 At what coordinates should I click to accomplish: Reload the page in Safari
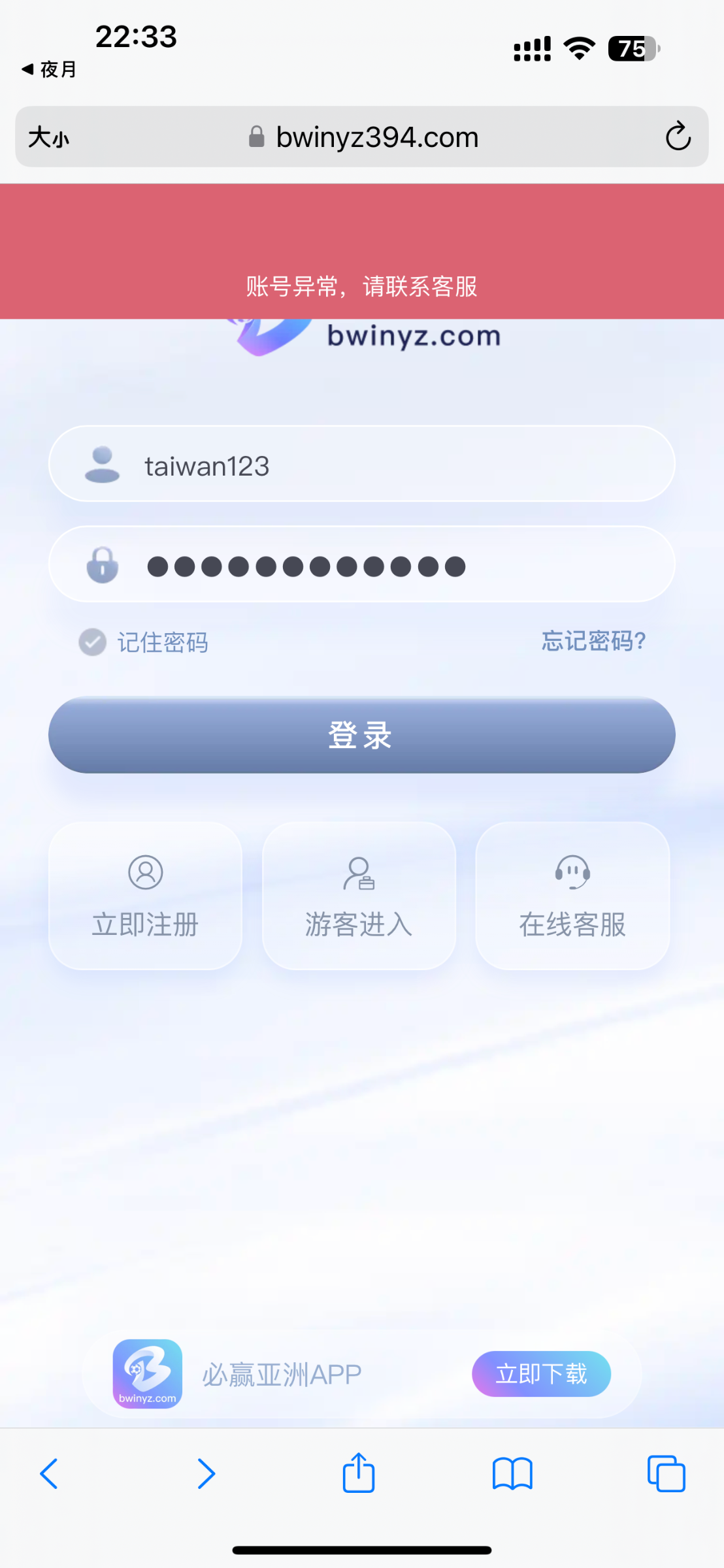pos(678,137)
